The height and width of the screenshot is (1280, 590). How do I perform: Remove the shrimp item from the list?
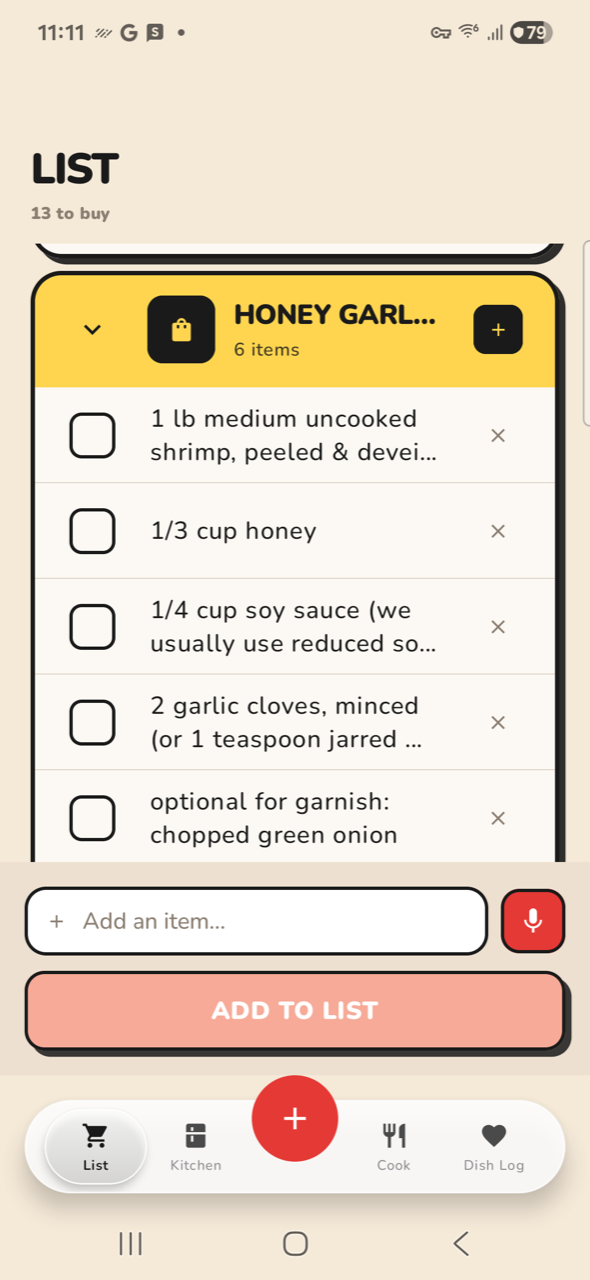[498, 435]
